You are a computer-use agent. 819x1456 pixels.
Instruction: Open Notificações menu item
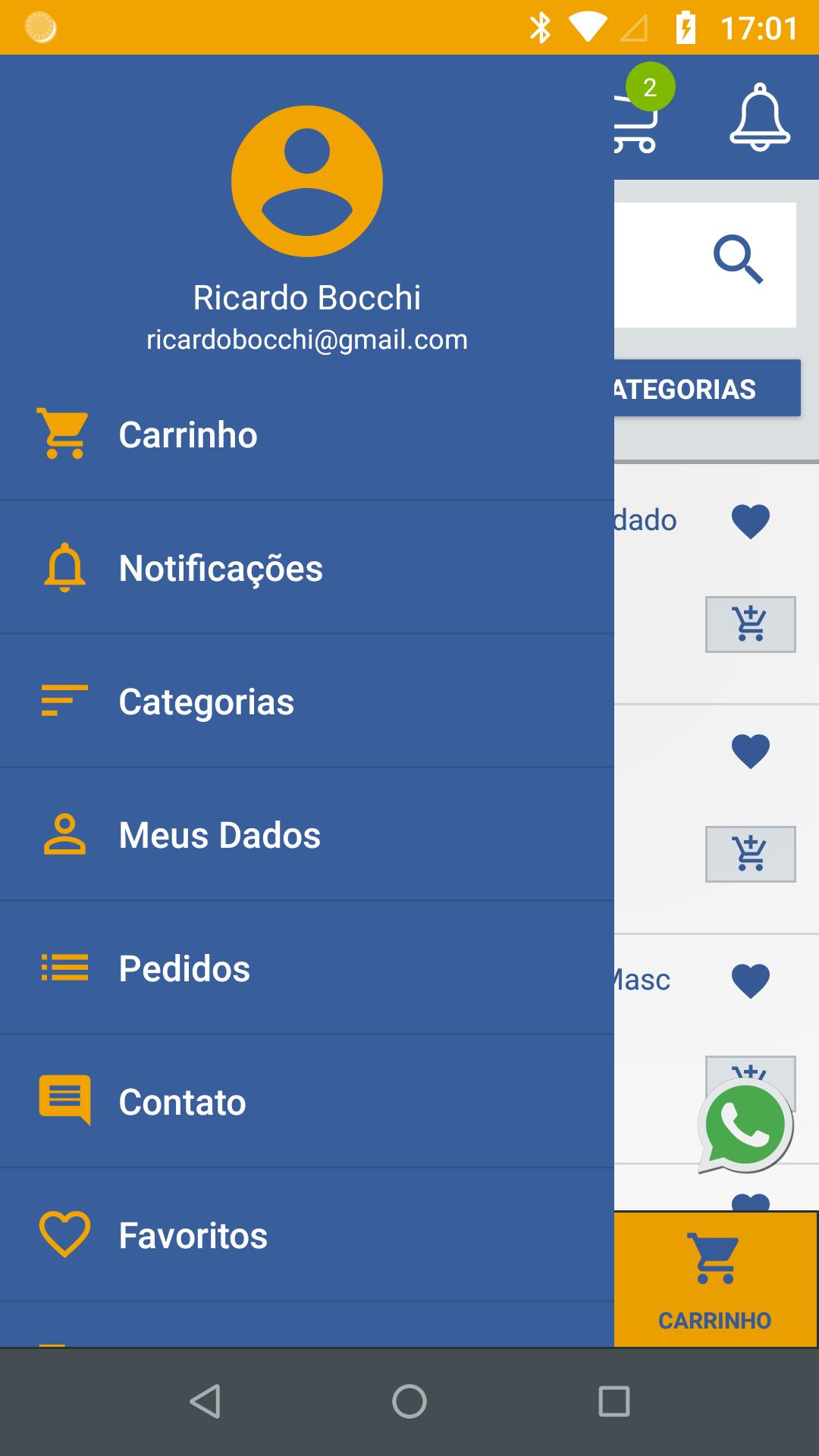[x=306, y=568]
